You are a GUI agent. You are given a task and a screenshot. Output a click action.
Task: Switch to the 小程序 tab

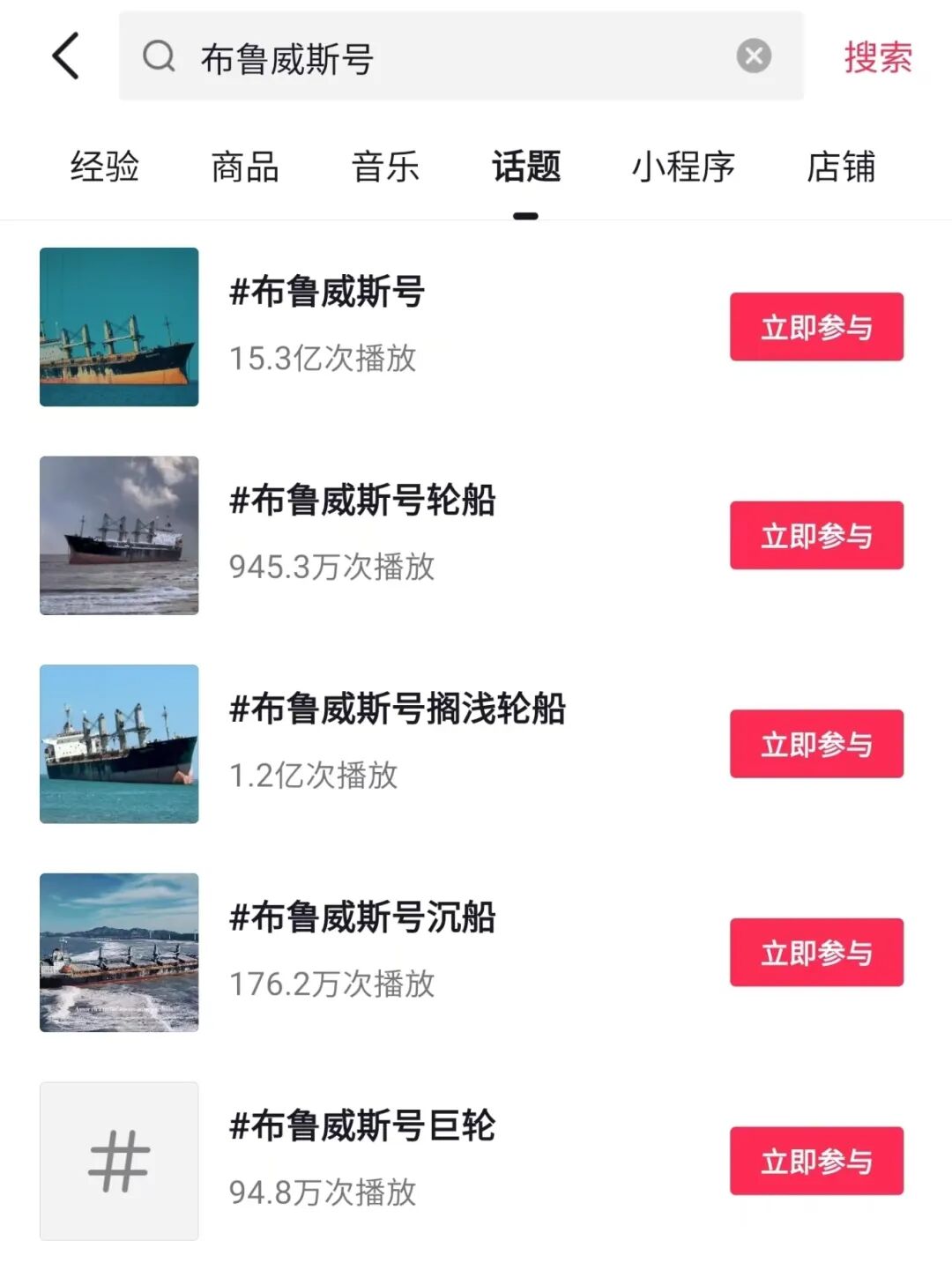pyautogui.click(x=683, y=167)
